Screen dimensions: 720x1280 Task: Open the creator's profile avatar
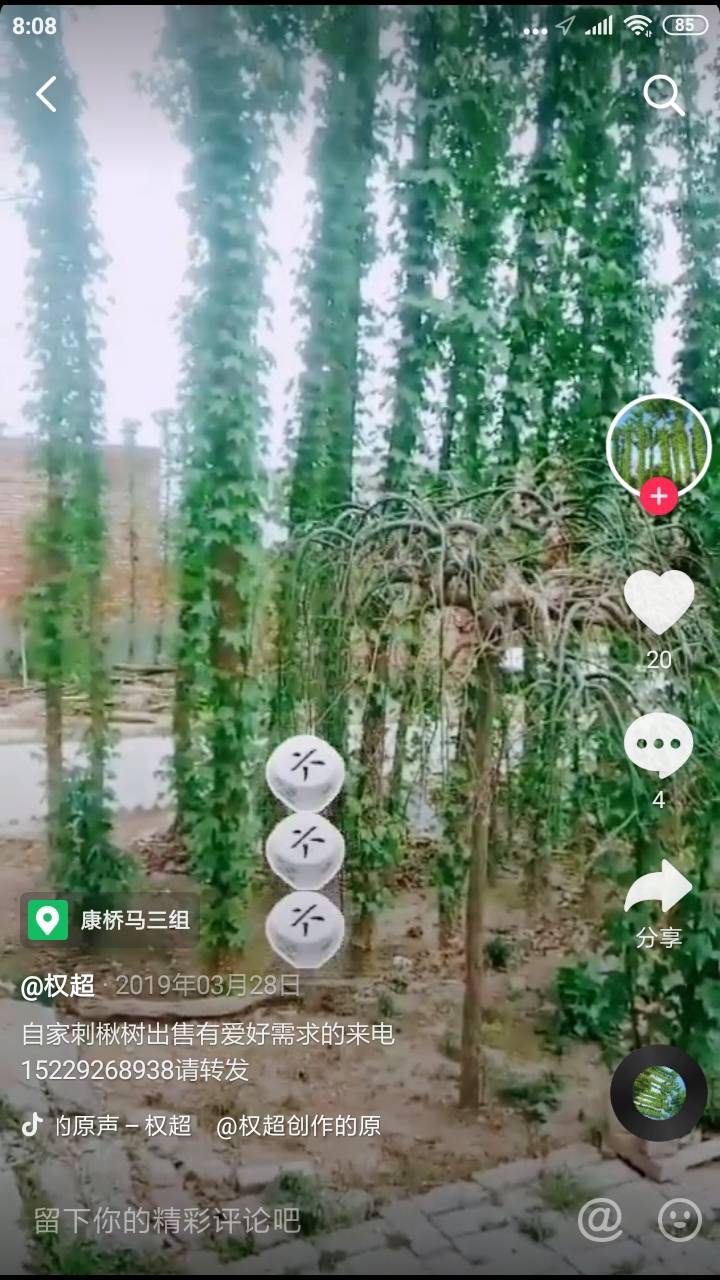(658, 446)
